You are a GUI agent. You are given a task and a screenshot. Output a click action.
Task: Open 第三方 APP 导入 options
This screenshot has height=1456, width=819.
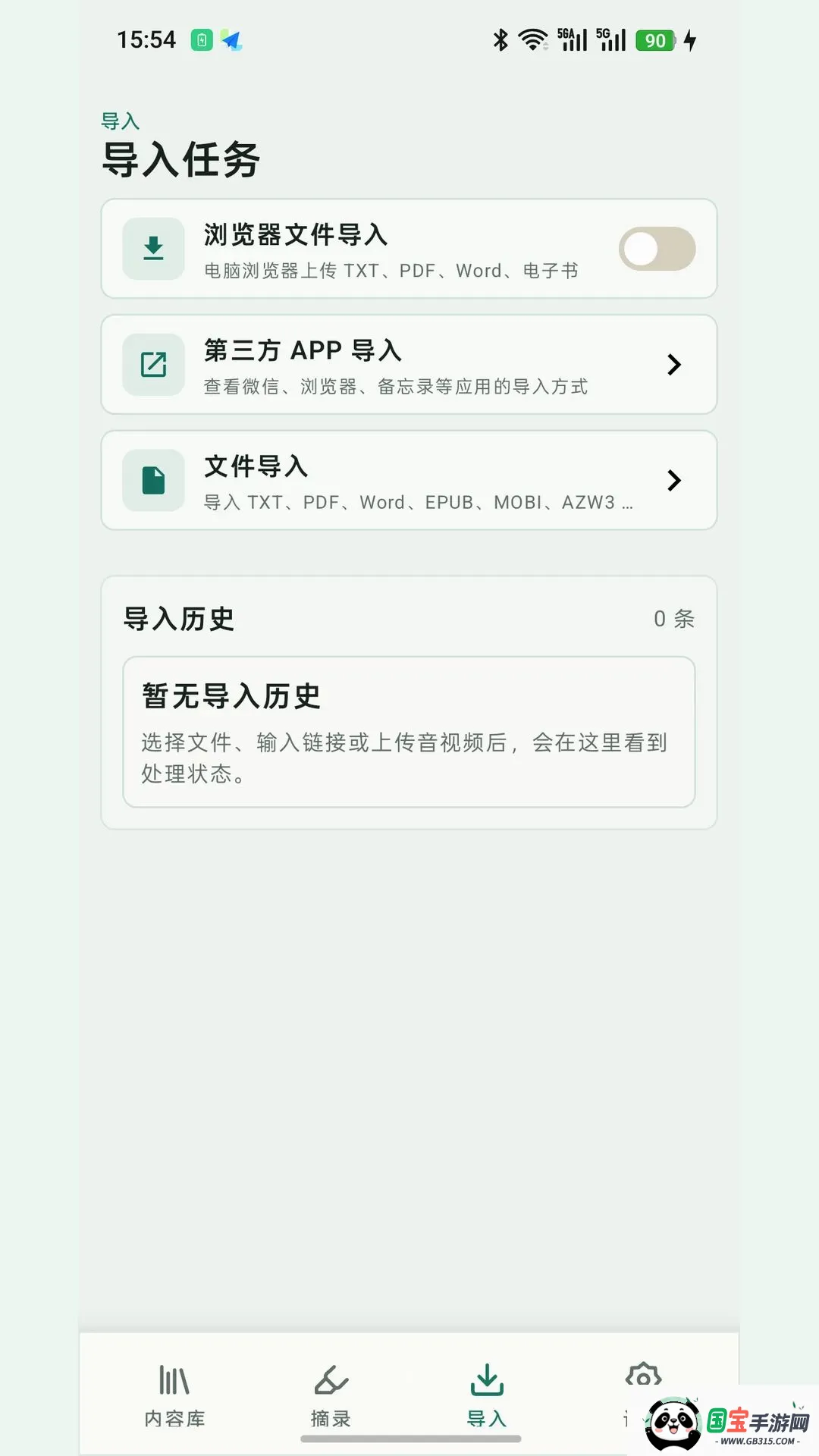(x=409, y=365)
